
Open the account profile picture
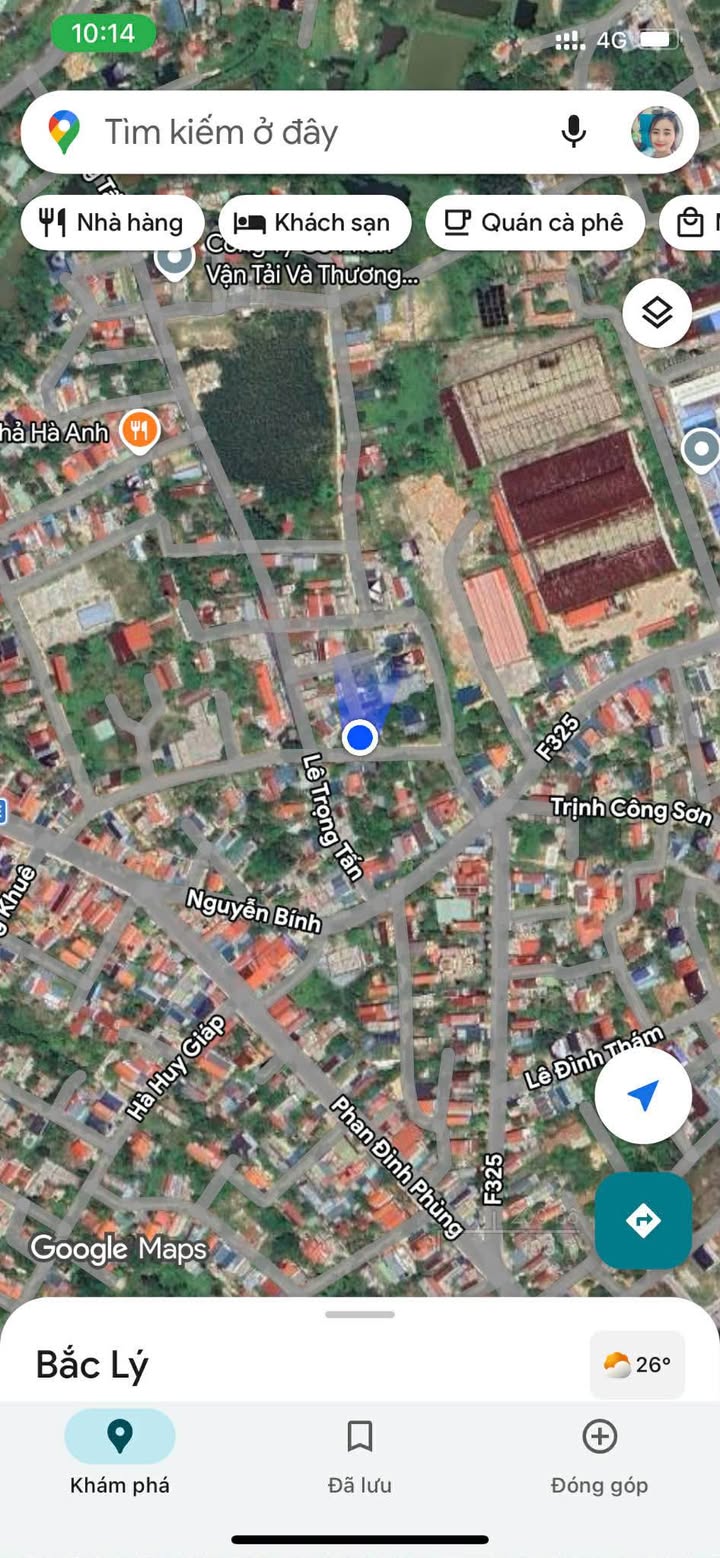coord(657,132)
